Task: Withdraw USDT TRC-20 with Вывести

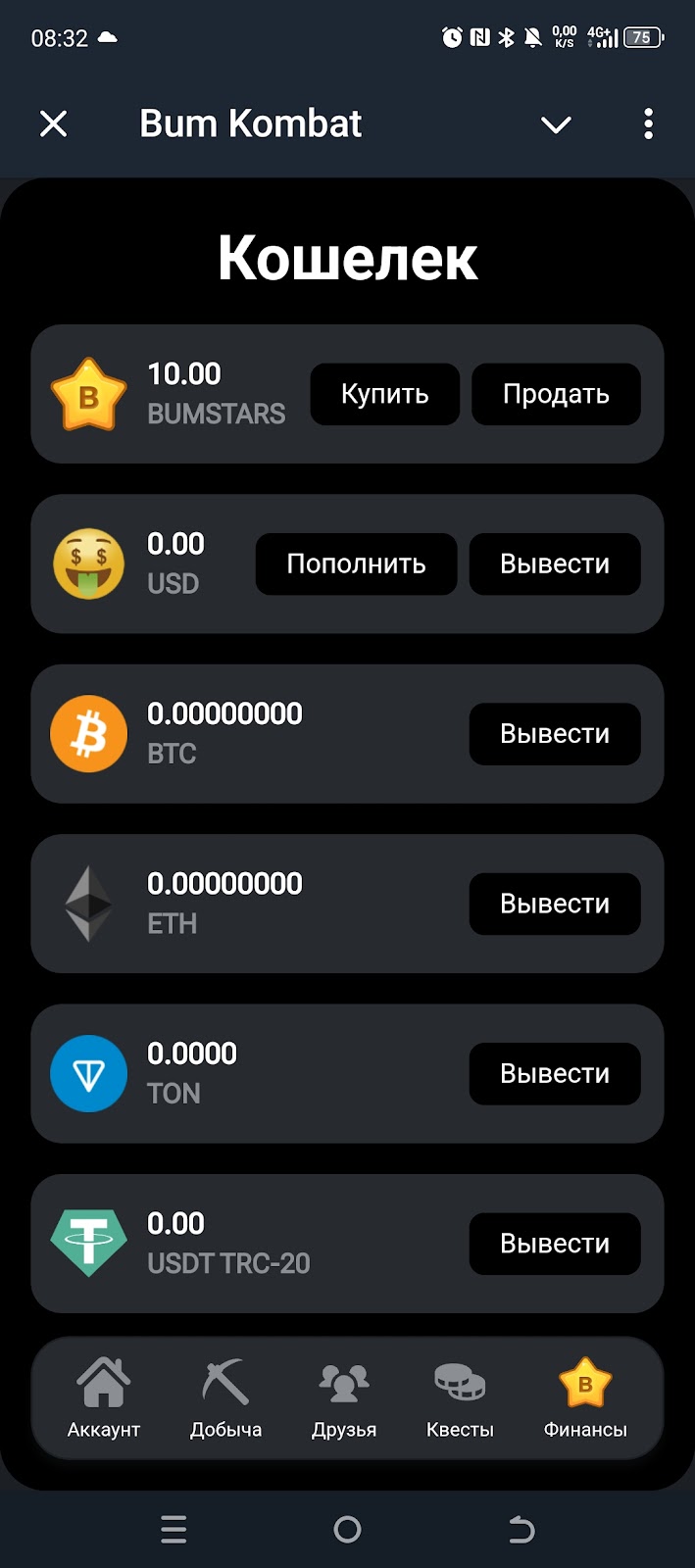Action: 555,1244
